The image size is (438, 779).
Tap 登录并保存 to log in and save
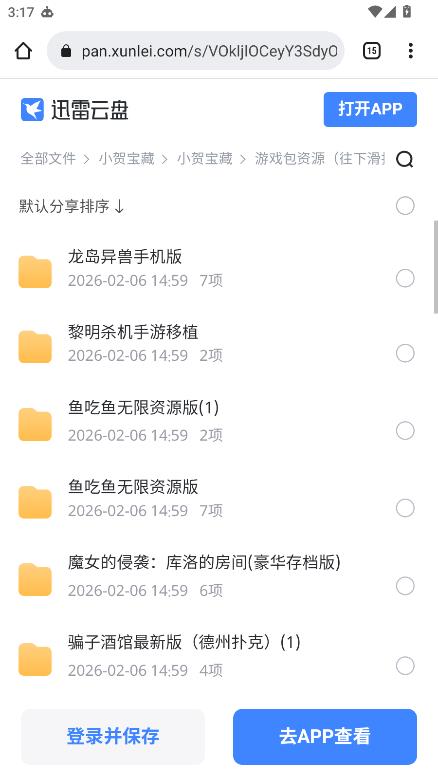[113, 736]
